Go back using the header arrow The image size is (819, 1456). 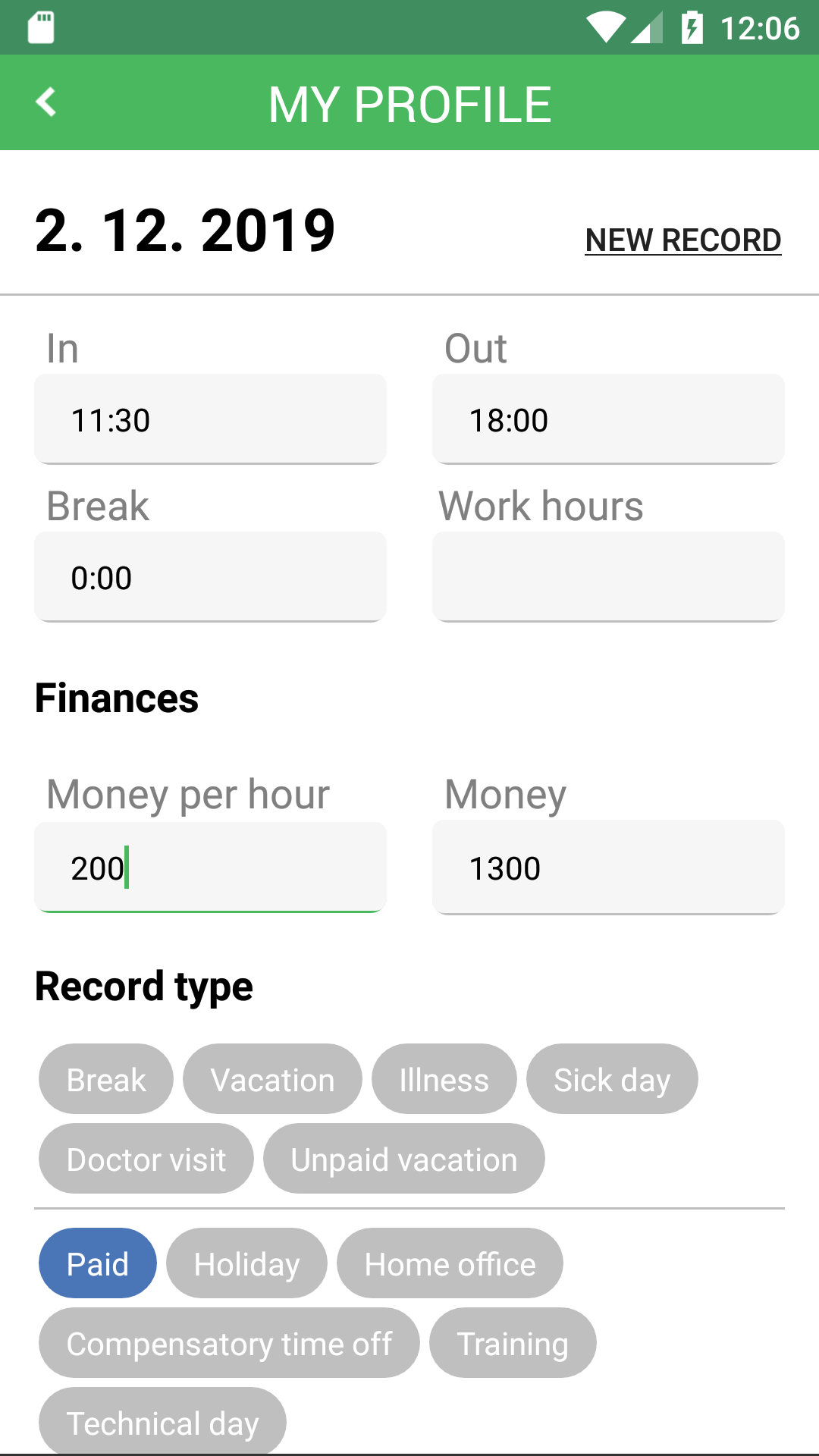click(46, 102)
